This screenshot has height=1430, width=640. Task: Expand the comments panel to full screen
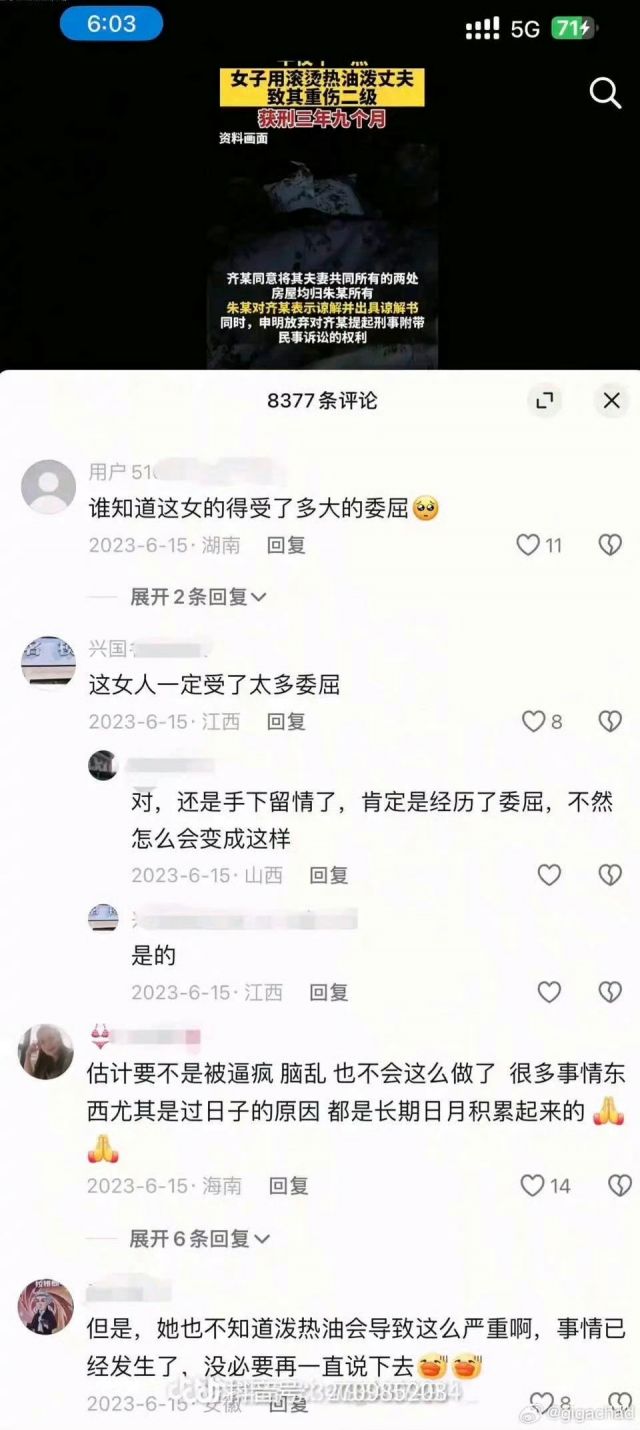545,401
